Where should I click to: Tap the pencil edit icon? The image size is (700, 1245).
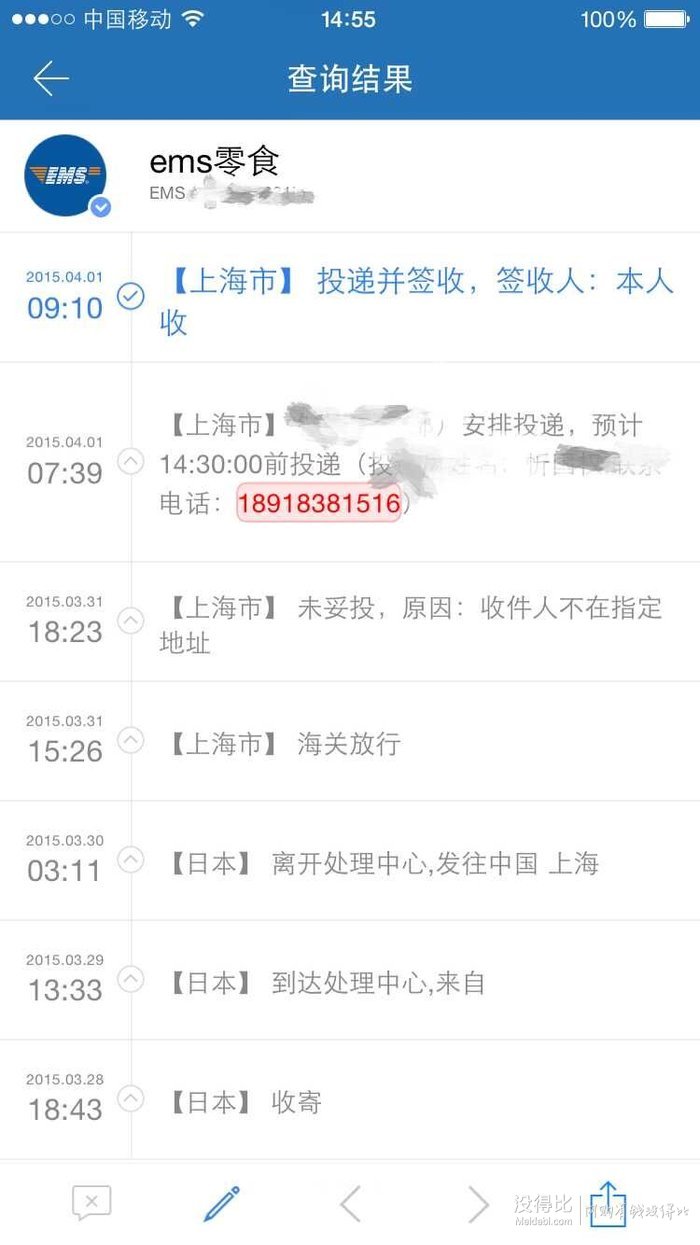point(222,1203)
